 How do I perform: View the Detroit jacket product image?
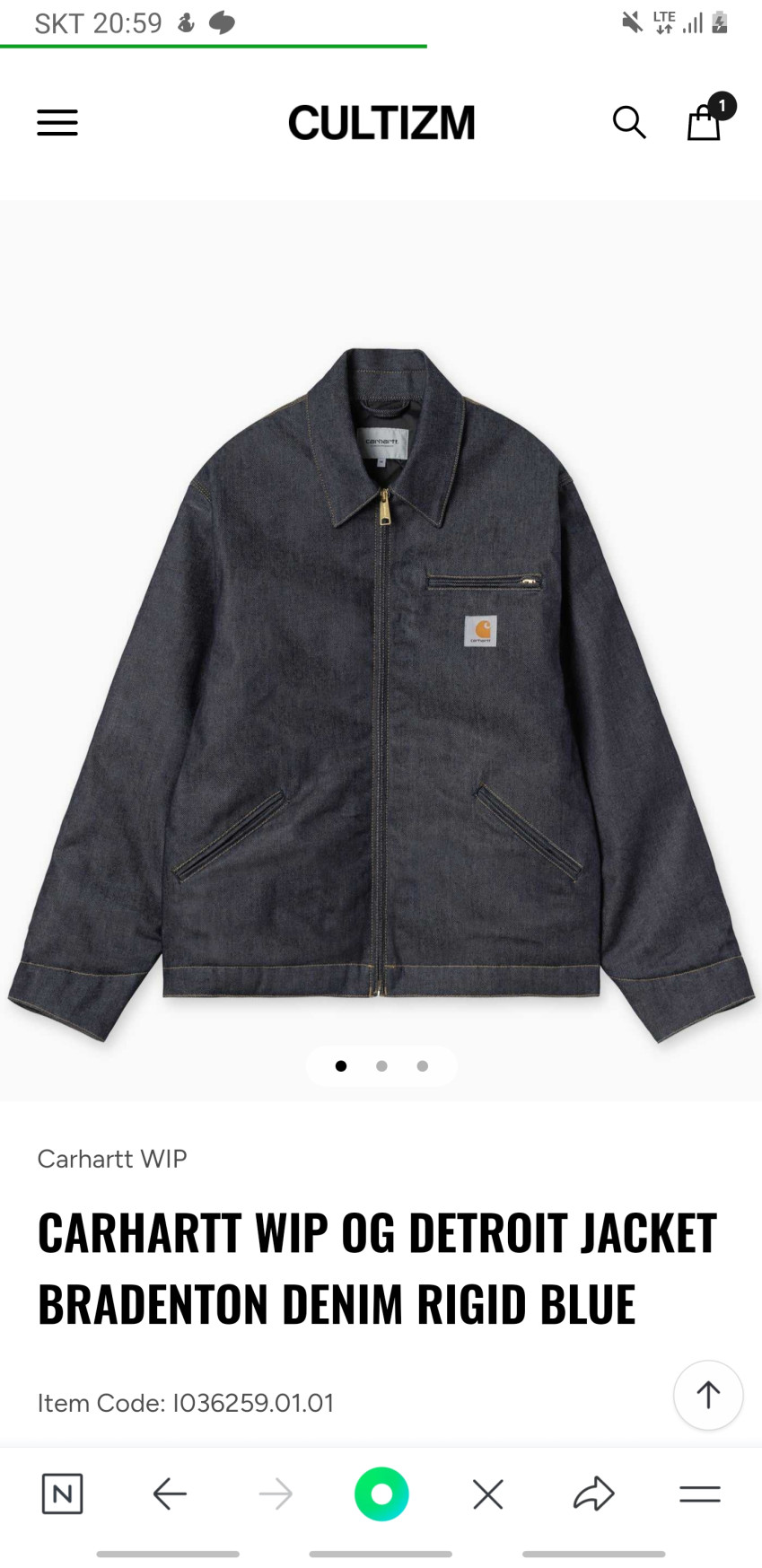pos(381,682)
